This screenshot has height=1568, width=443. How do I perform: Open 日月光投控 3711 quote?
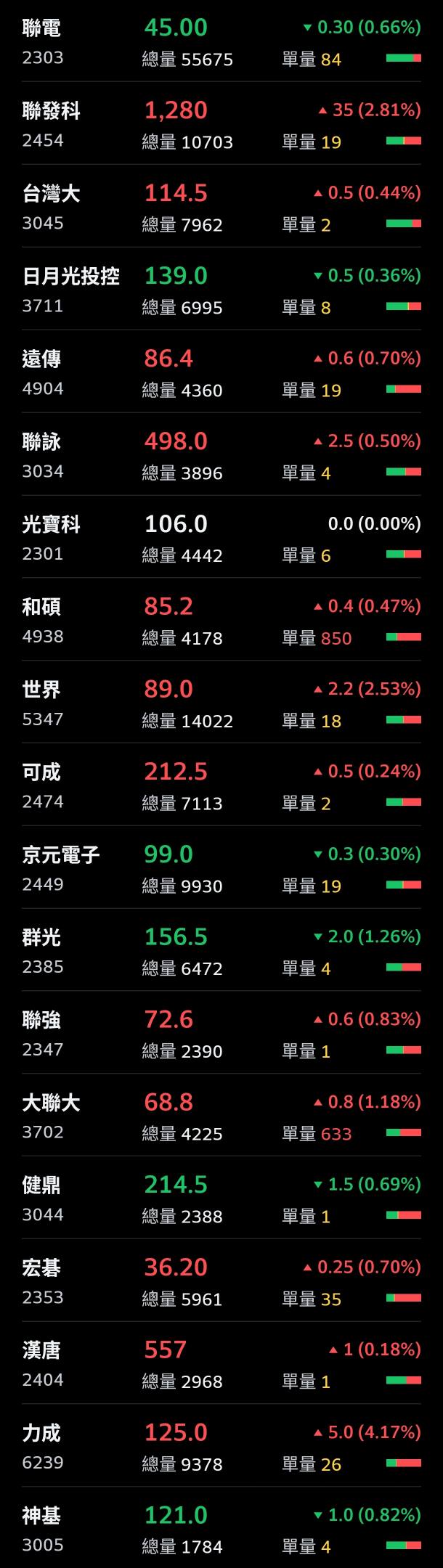(221, 290)
